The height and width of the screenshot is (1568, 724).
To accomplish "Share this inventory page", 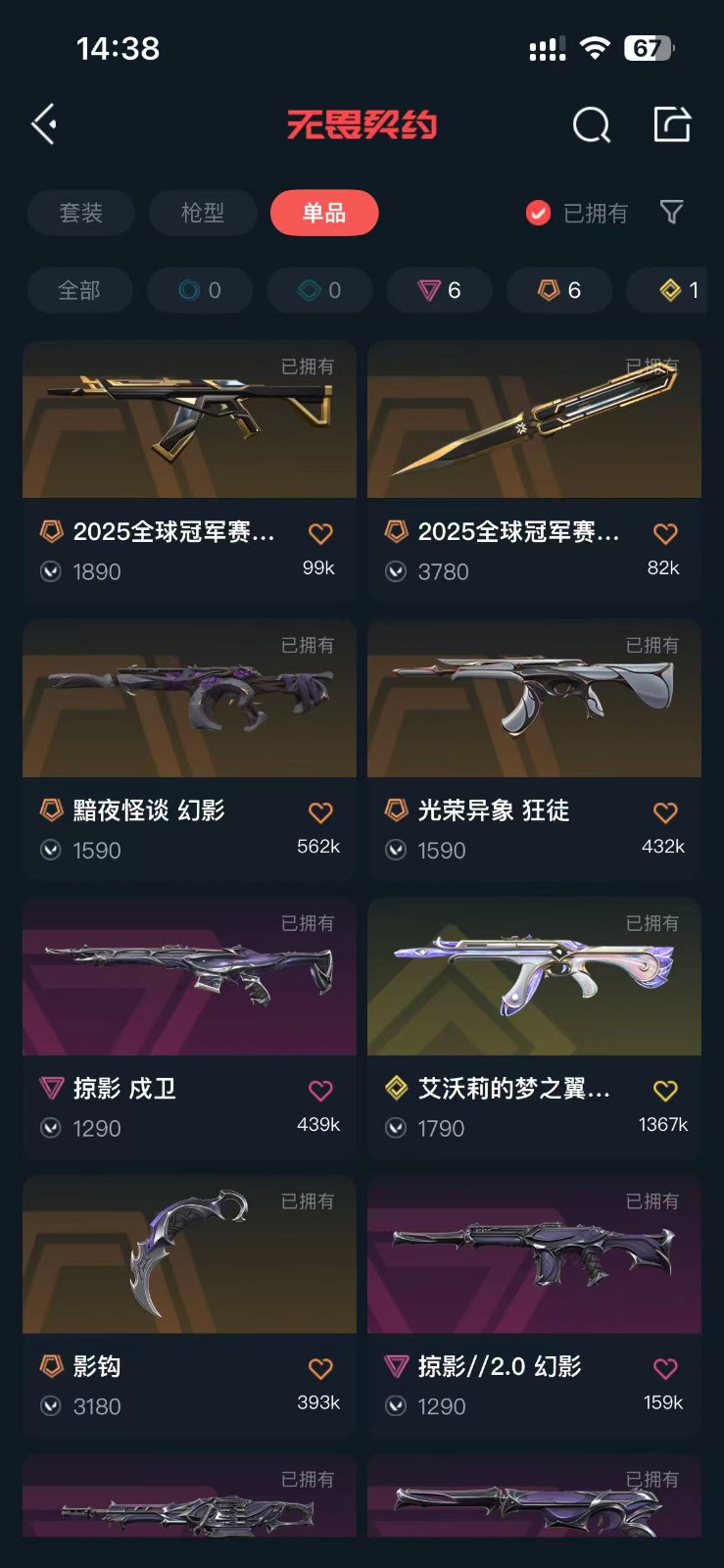I will coord(672,124).
